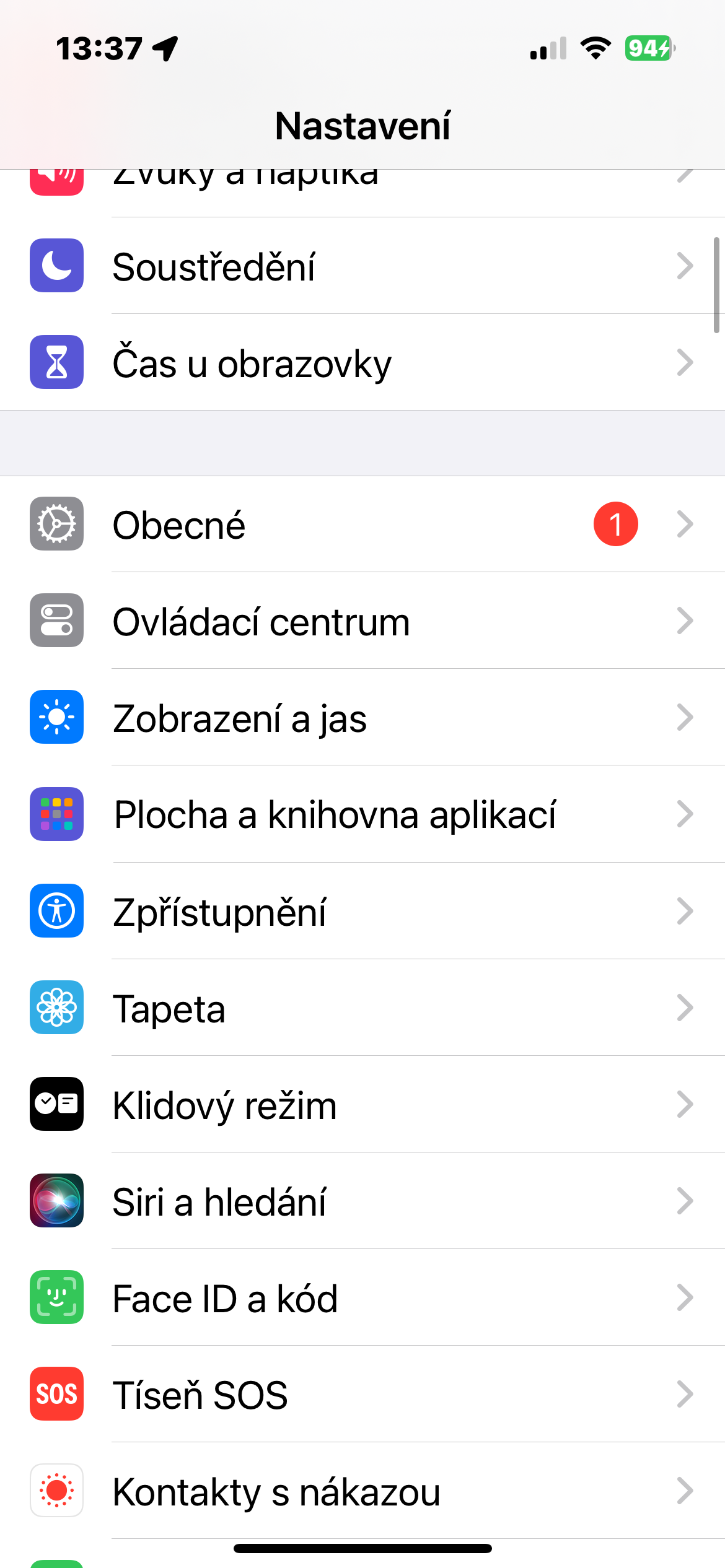Open Zpřístupnění settings
The image size is (725, 1568).
pyautogui.click(x=362, y=911)
